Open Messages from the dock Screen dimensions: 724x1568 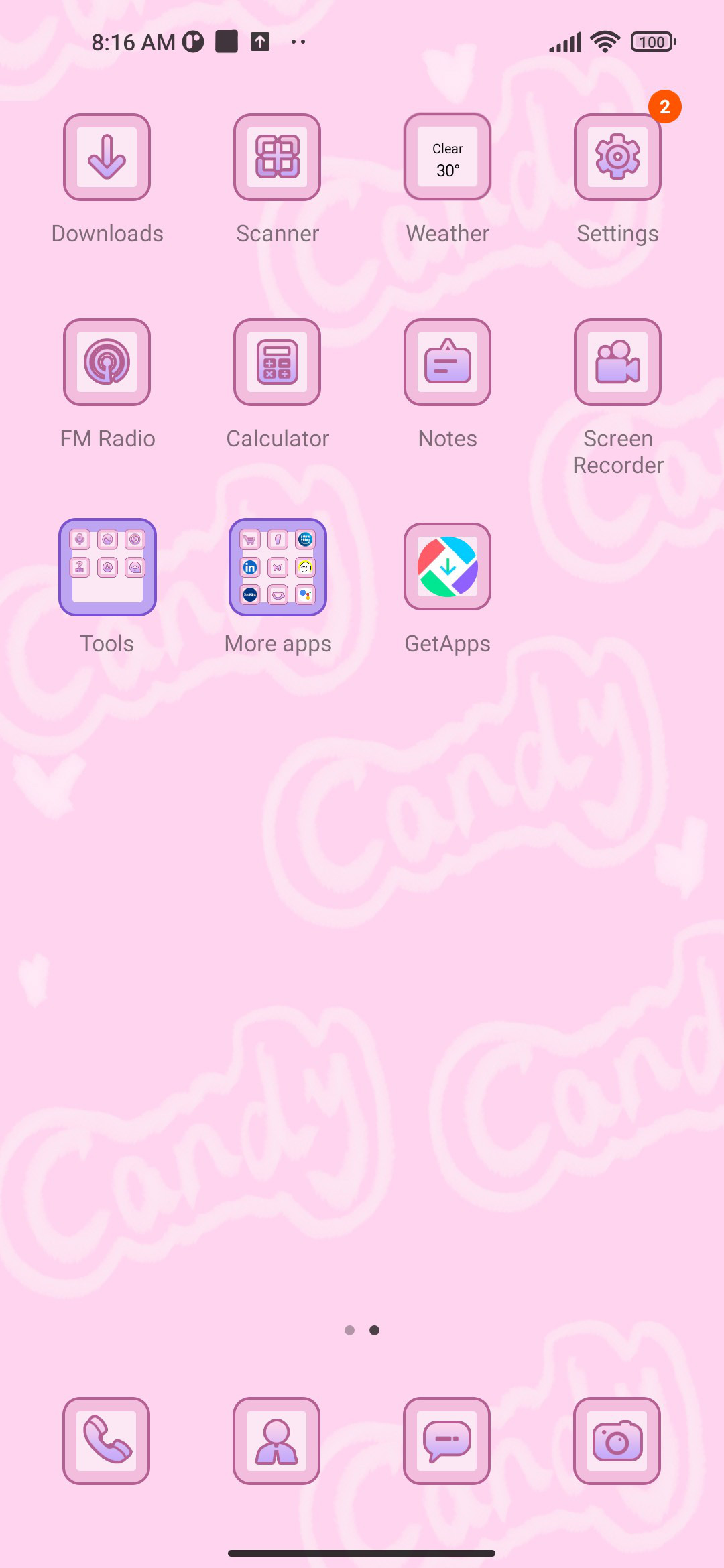pos(446,1441)
